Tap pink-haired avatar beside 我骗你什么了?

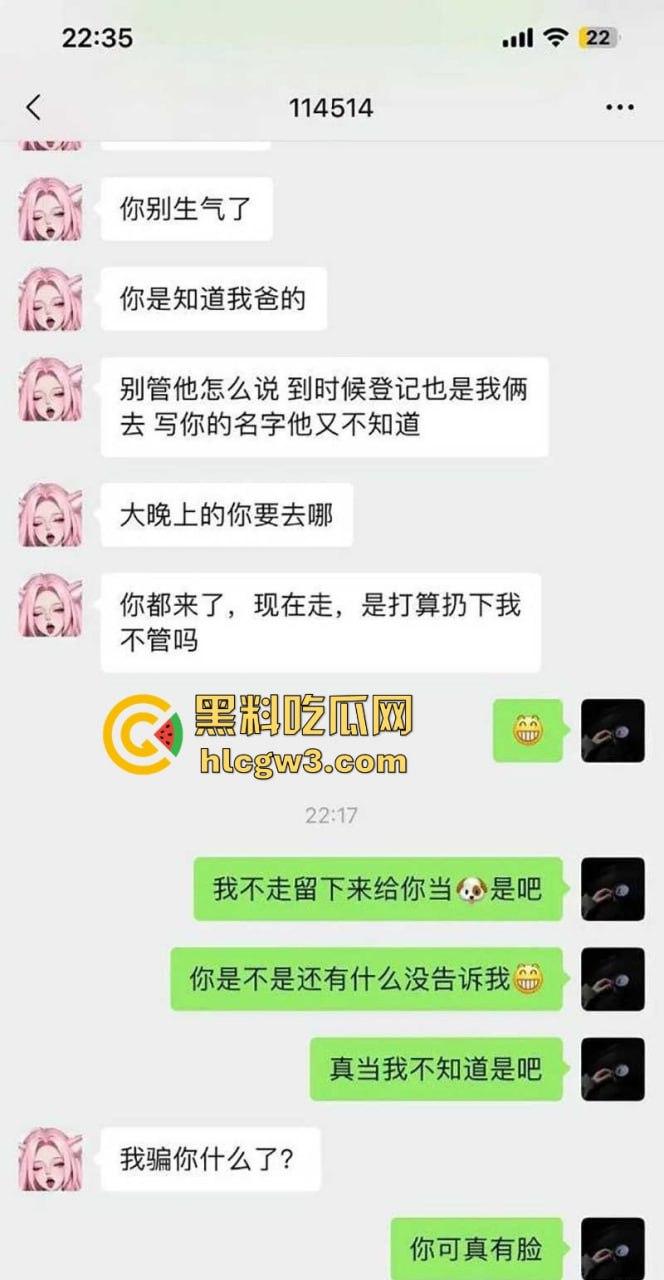[50, 1159]
